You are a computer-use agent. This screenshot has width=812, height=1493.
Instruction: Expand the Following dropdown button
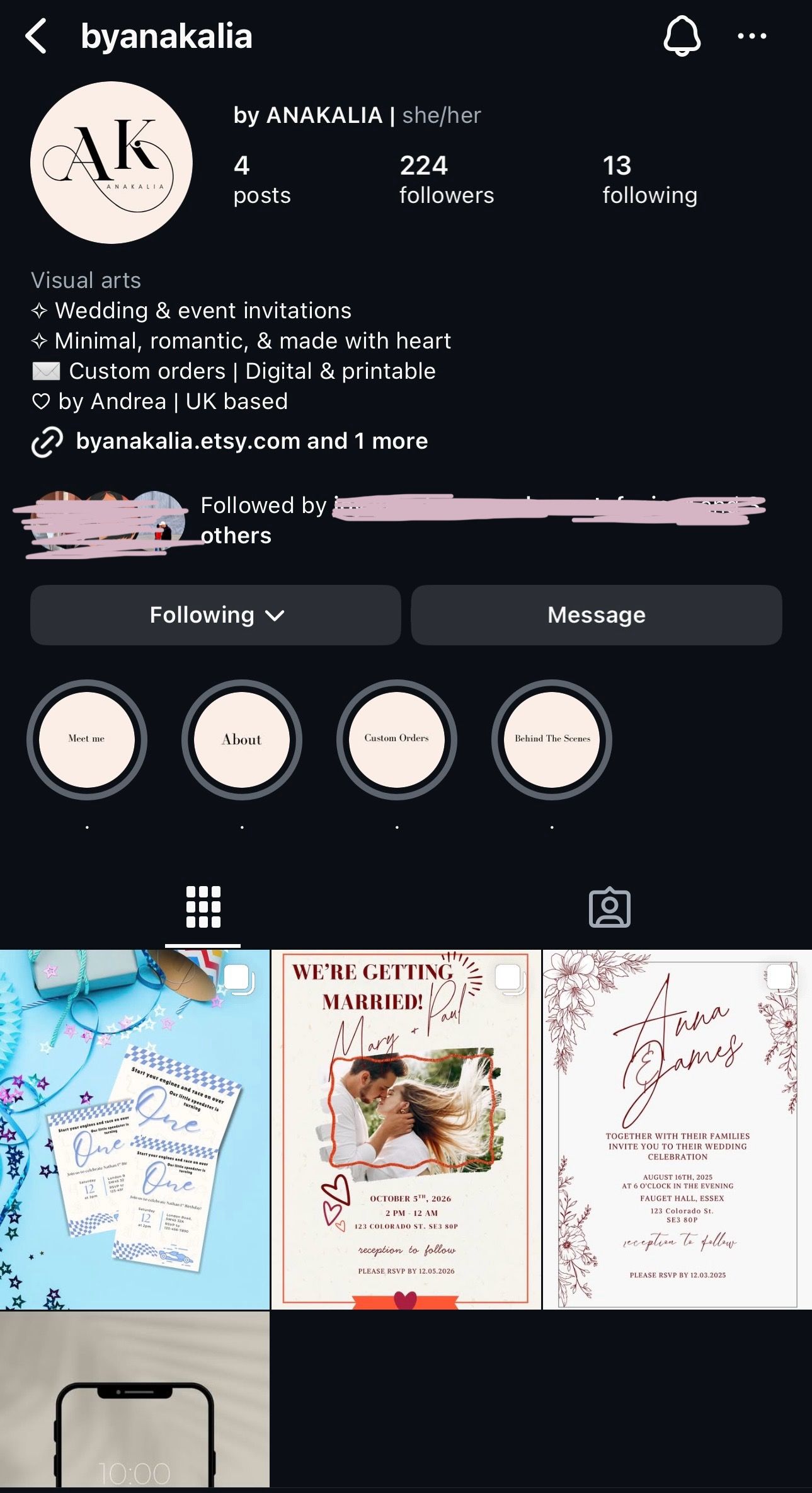[215, 615]
